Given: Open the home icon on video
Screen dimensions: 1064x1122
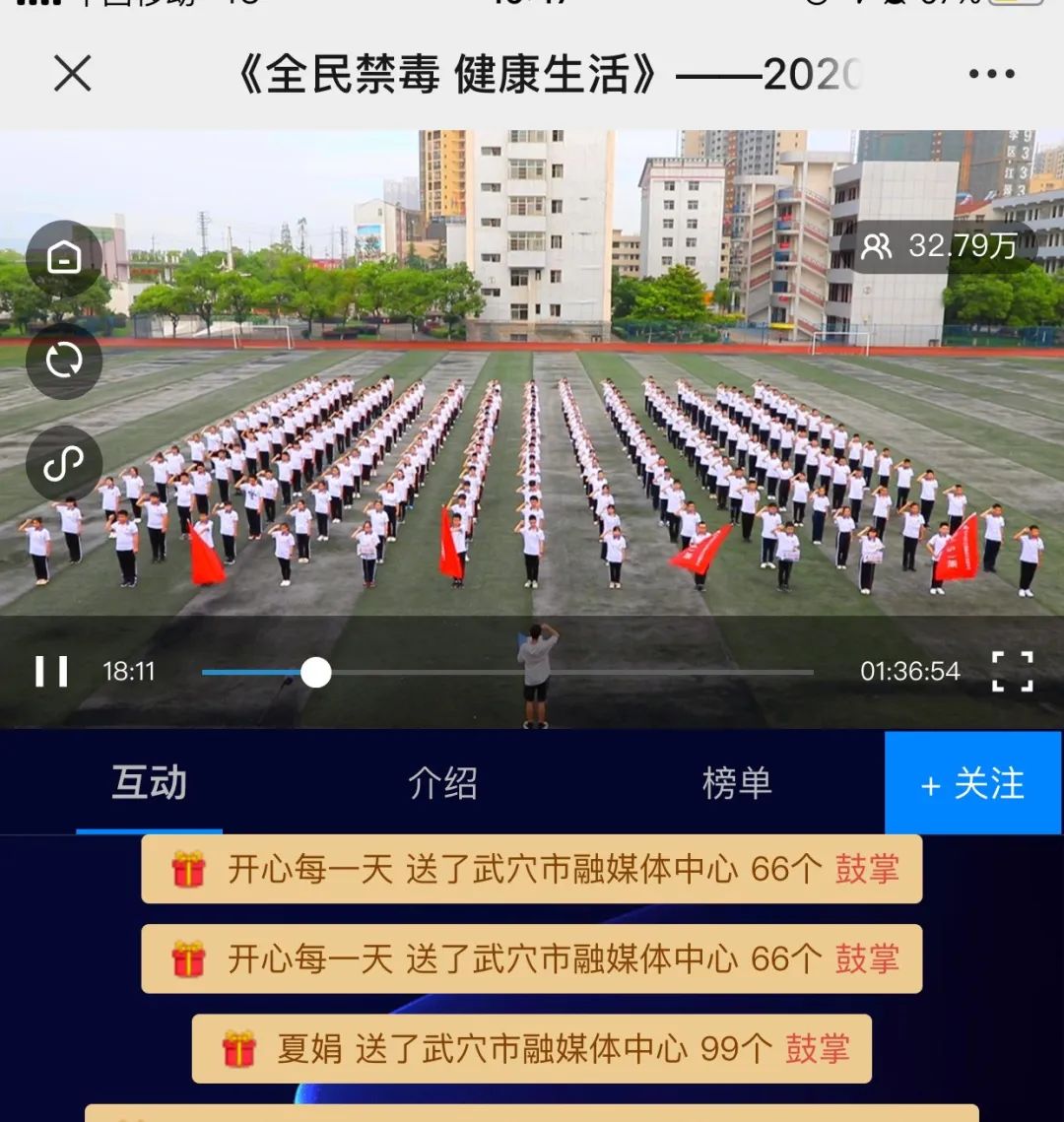Looking at the screenshot, I should 64,259.
